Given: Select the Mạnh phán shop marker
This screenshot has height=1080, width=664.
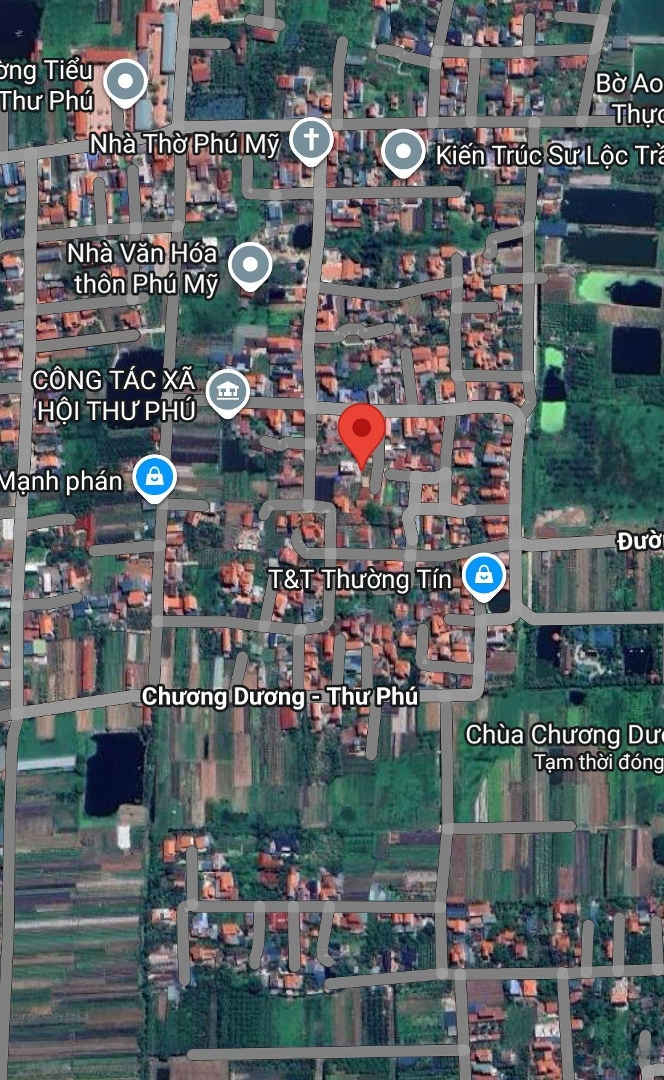Looking at the screenshot, I should click(155, 478).
